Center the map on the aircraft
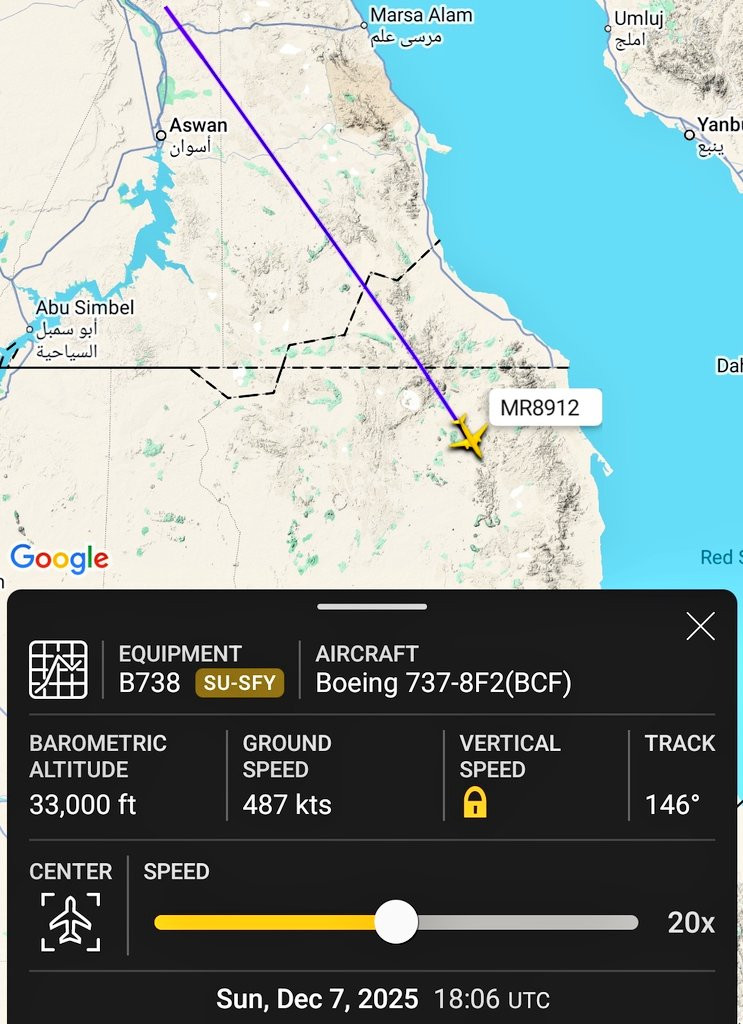This screenshot has width=743, height=1024. click(71, 921)
